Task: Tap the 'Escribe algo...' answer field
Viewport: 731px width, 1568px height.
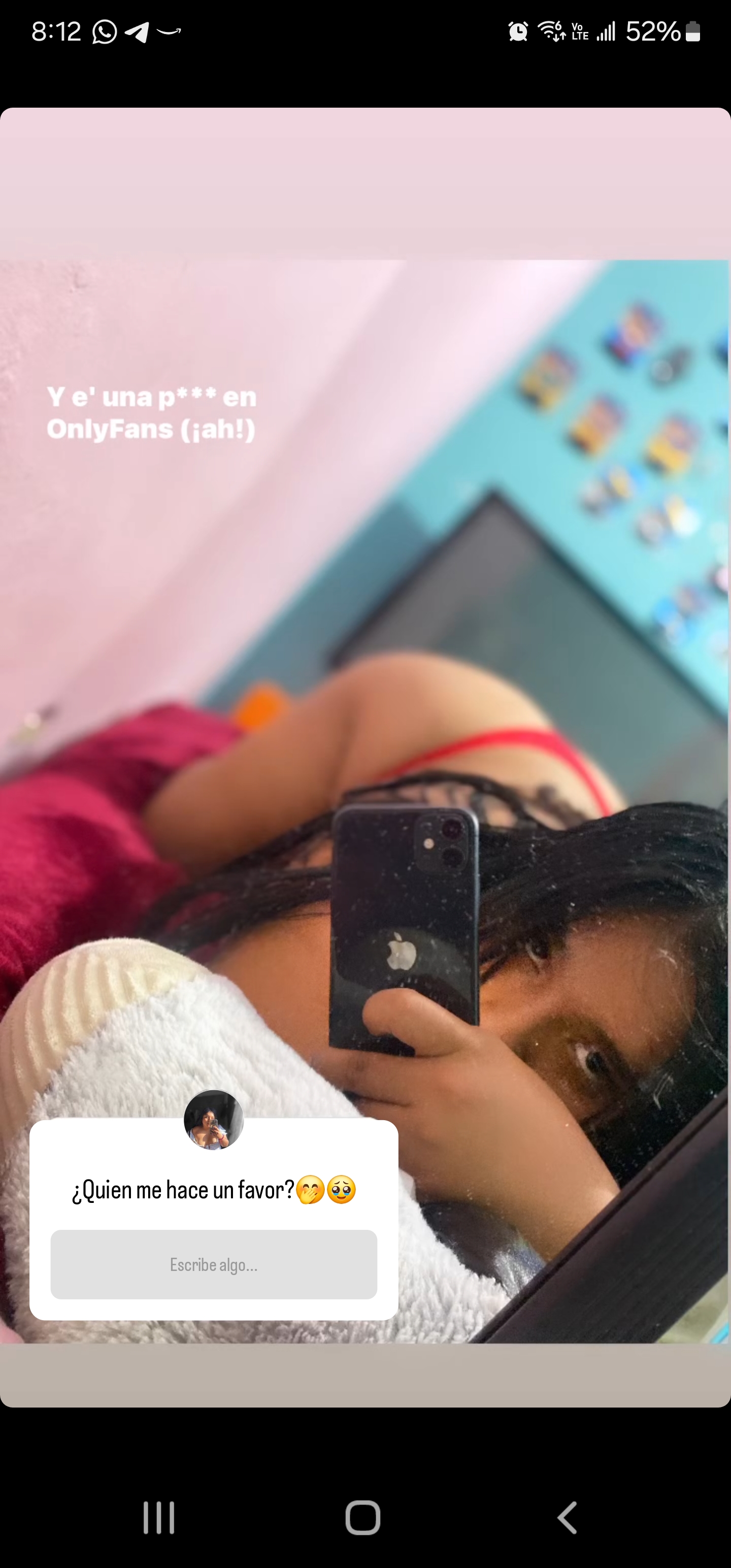Action: (x=214, y=1264)
